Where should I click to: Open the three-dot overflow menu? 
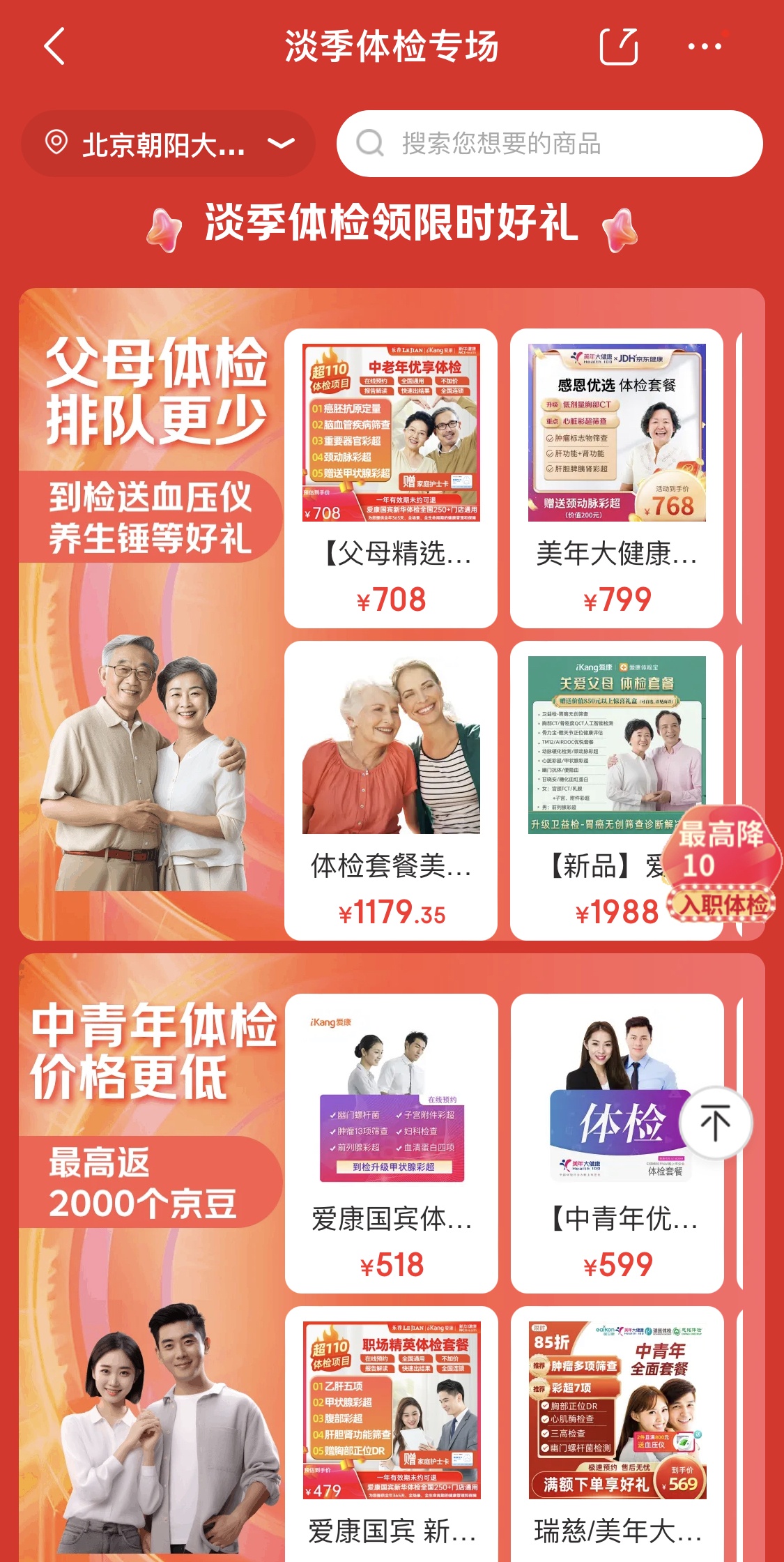coord(705,47)
